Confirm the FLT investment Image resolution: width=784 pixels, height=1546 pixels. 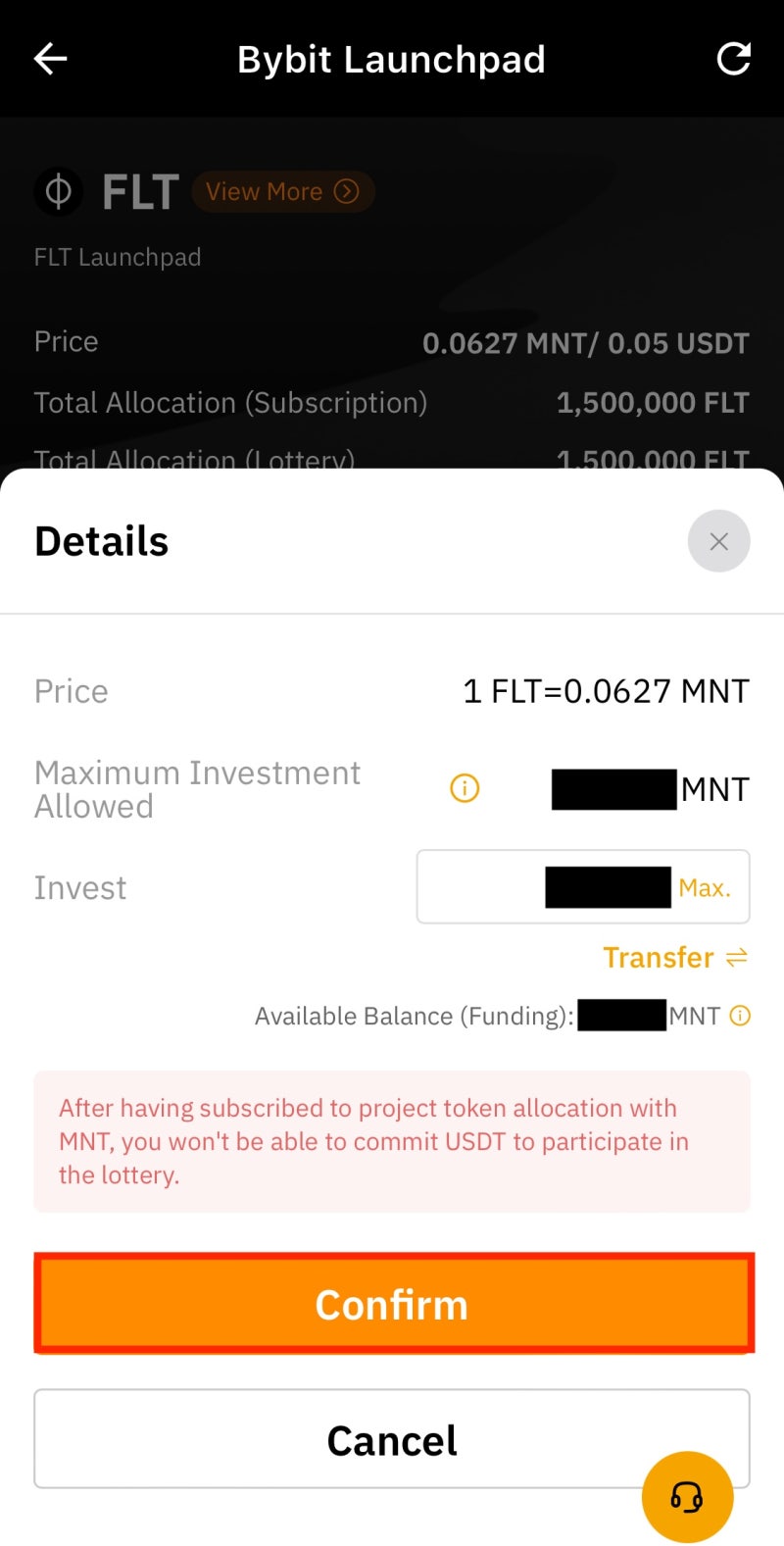coord(392,1304)
